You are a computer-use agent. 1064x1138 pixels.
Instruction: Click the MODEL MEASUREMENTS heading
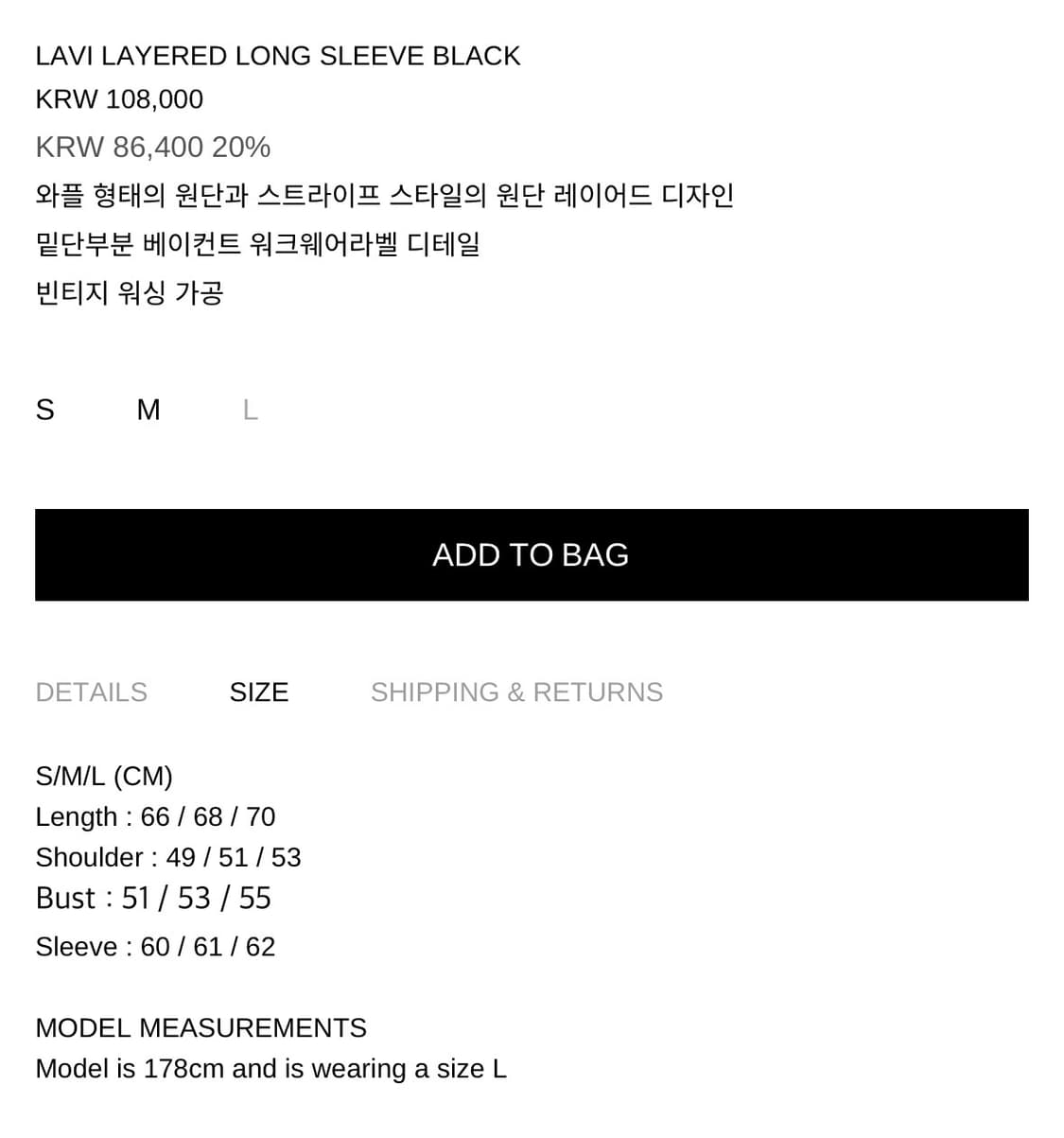point(201,1027)
